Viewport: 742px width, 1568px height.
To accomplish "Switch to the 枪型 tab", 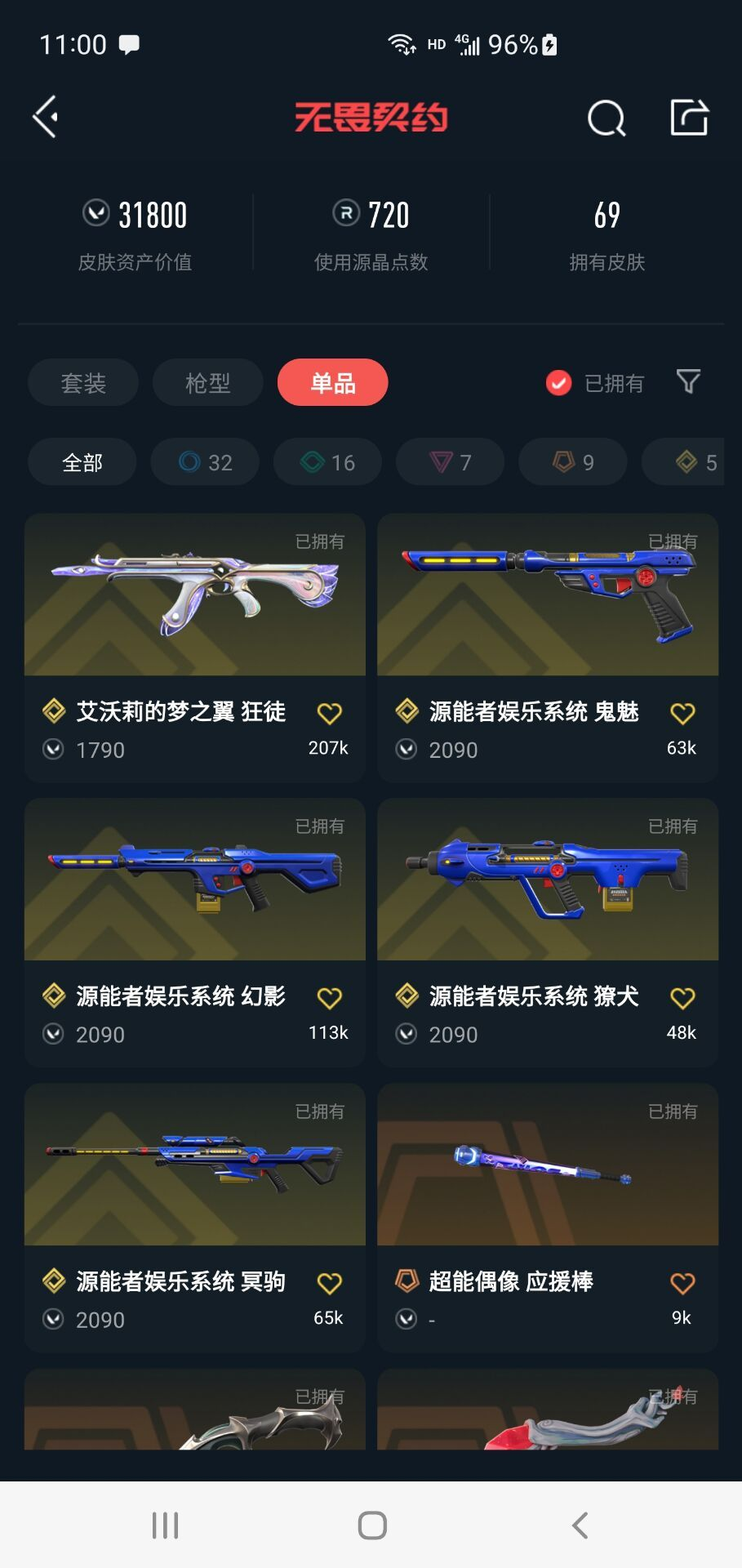I will pos(207,383).
